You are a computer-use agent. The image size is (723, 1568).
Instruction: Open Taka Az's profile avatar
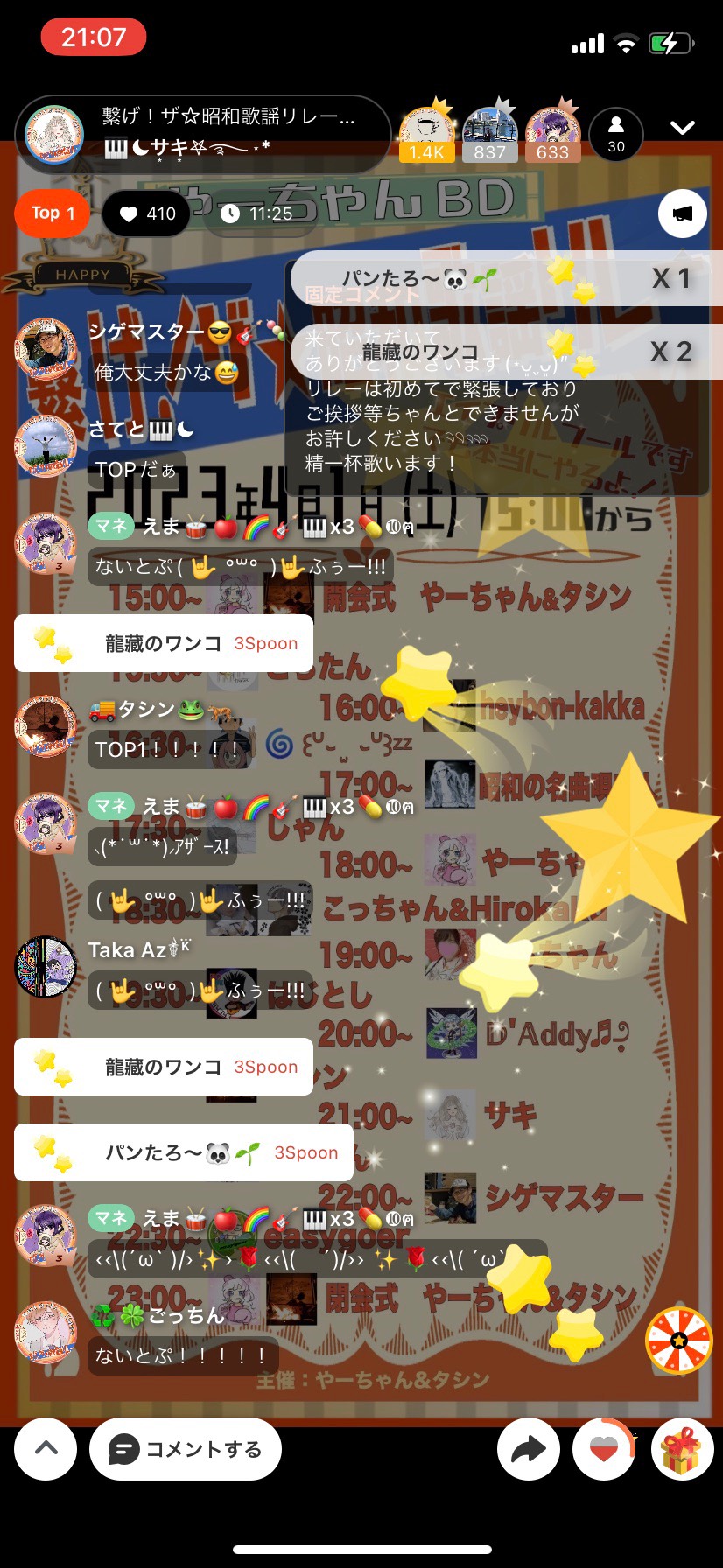tap(46, 967)
